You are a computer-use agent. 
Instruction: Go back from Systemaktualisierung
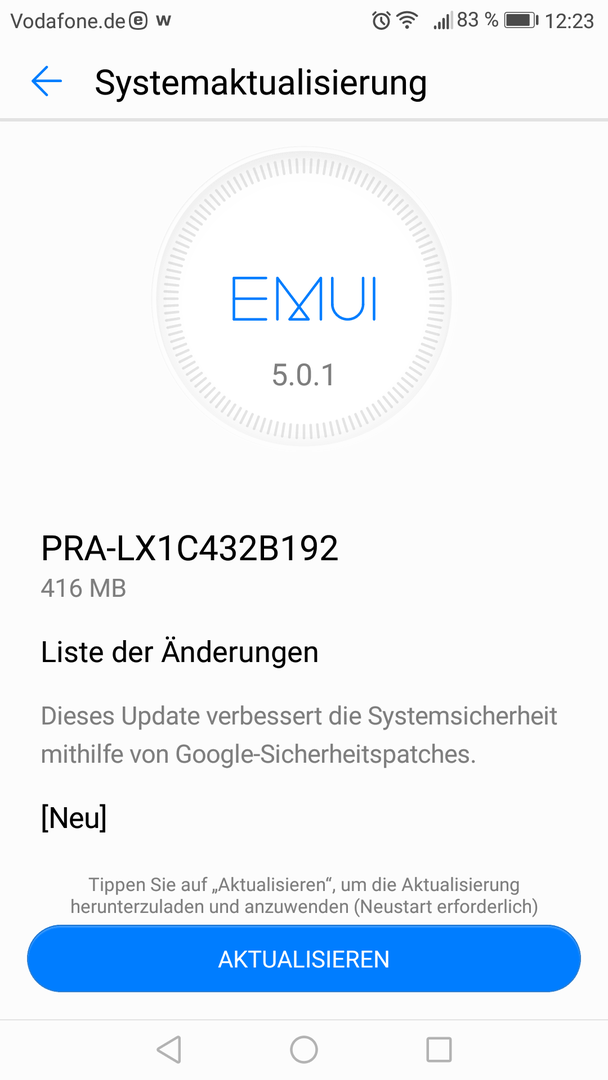[x=47, y=81]
